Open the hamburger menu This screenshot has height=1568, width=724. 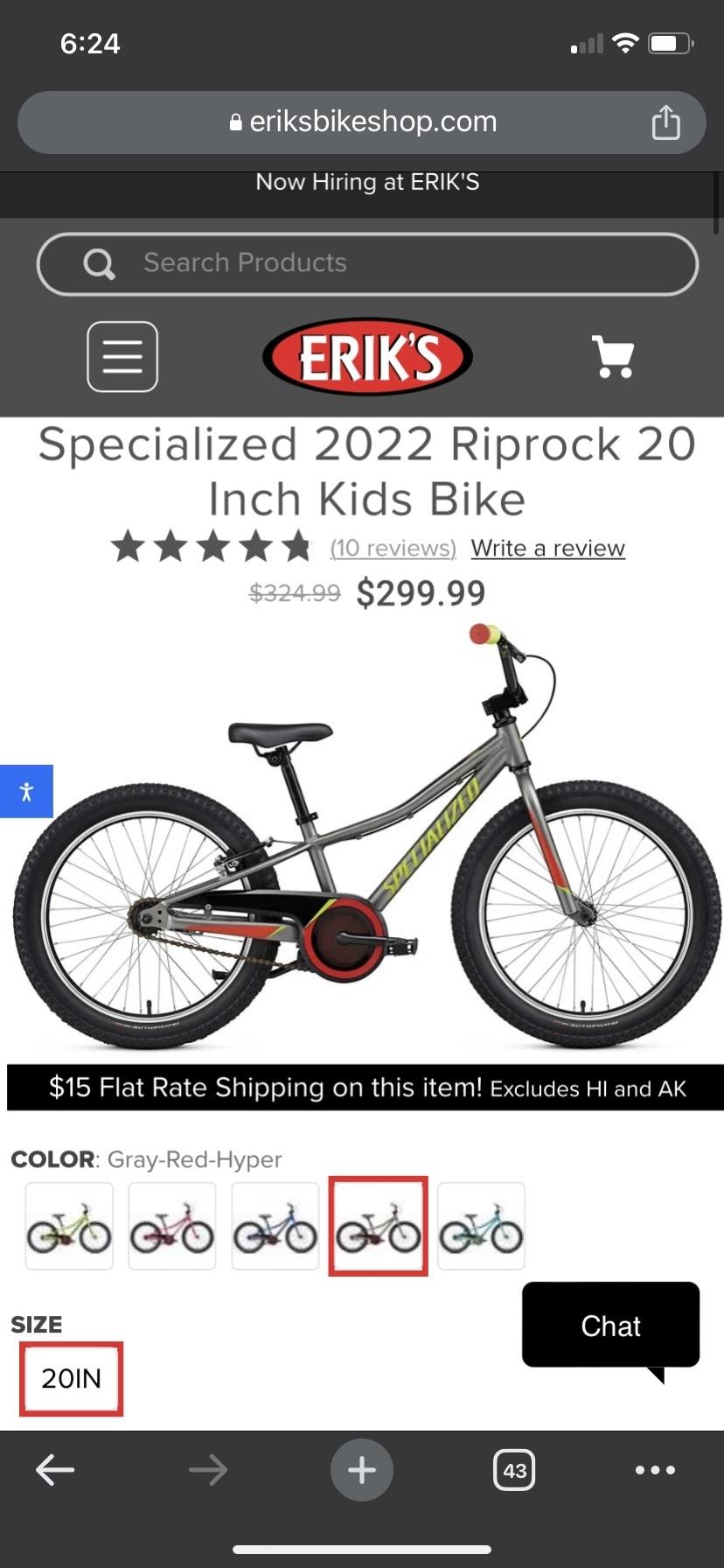[x=122, y=357]
